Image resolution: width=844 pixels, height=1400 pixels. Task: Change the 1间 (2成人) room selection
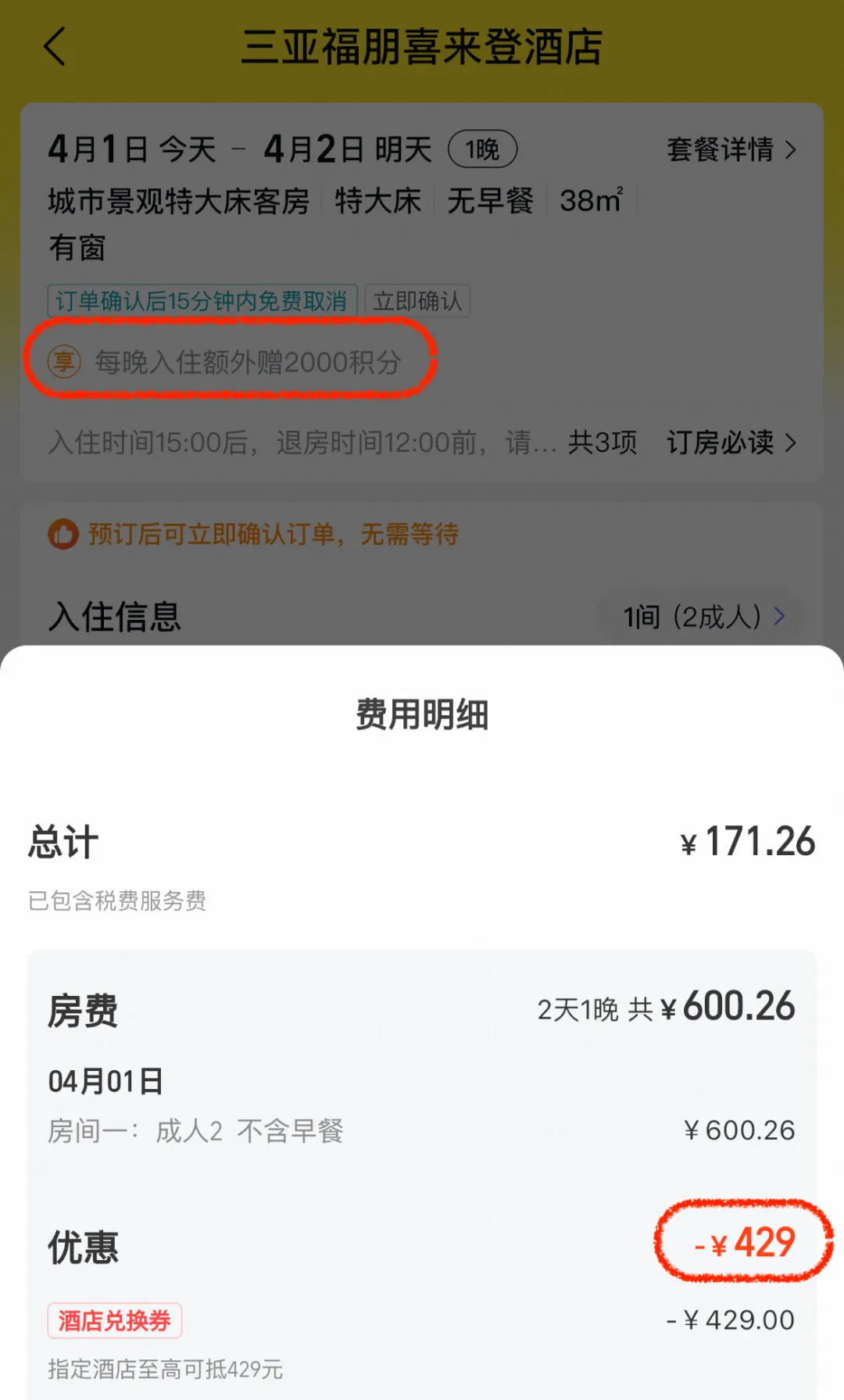[703, 617]
